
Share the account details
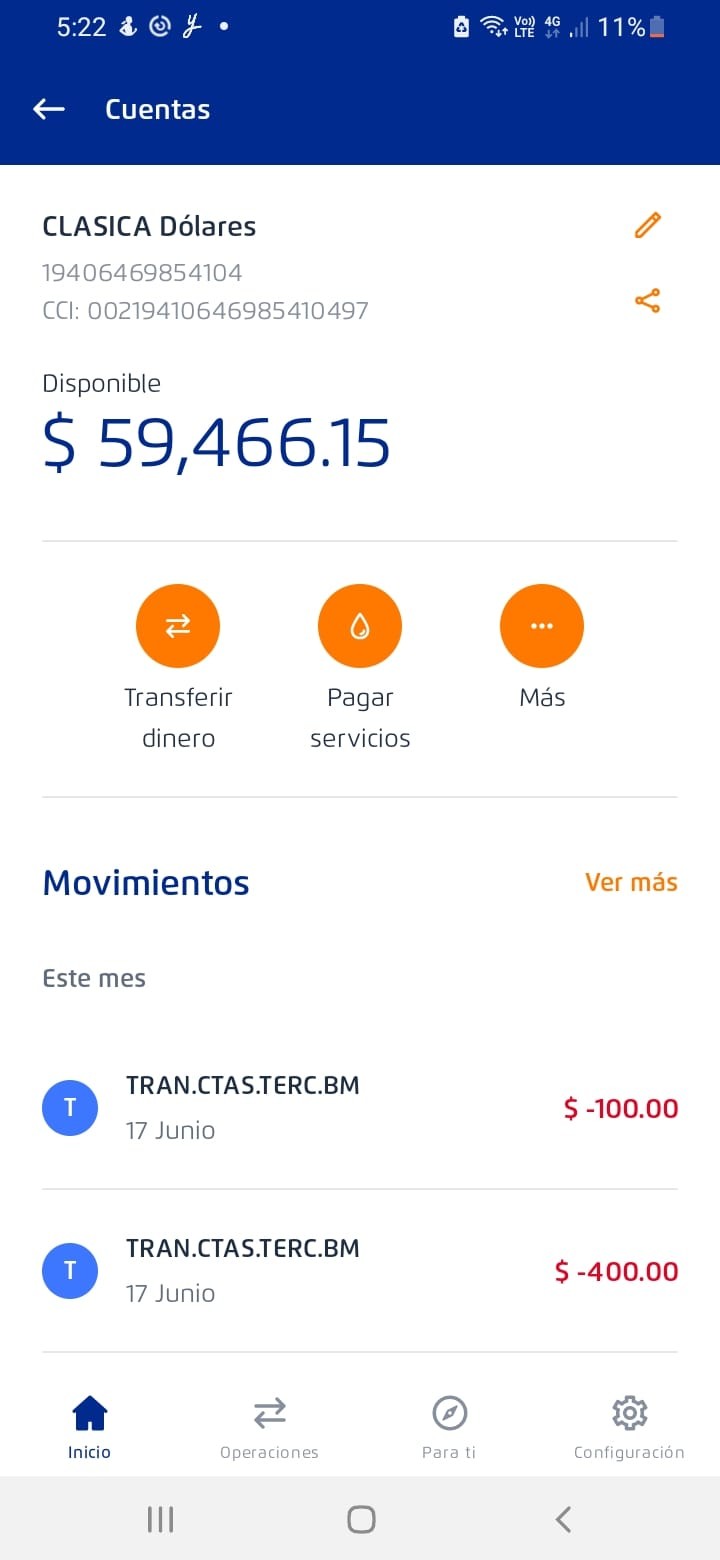[x=648, y=301]
